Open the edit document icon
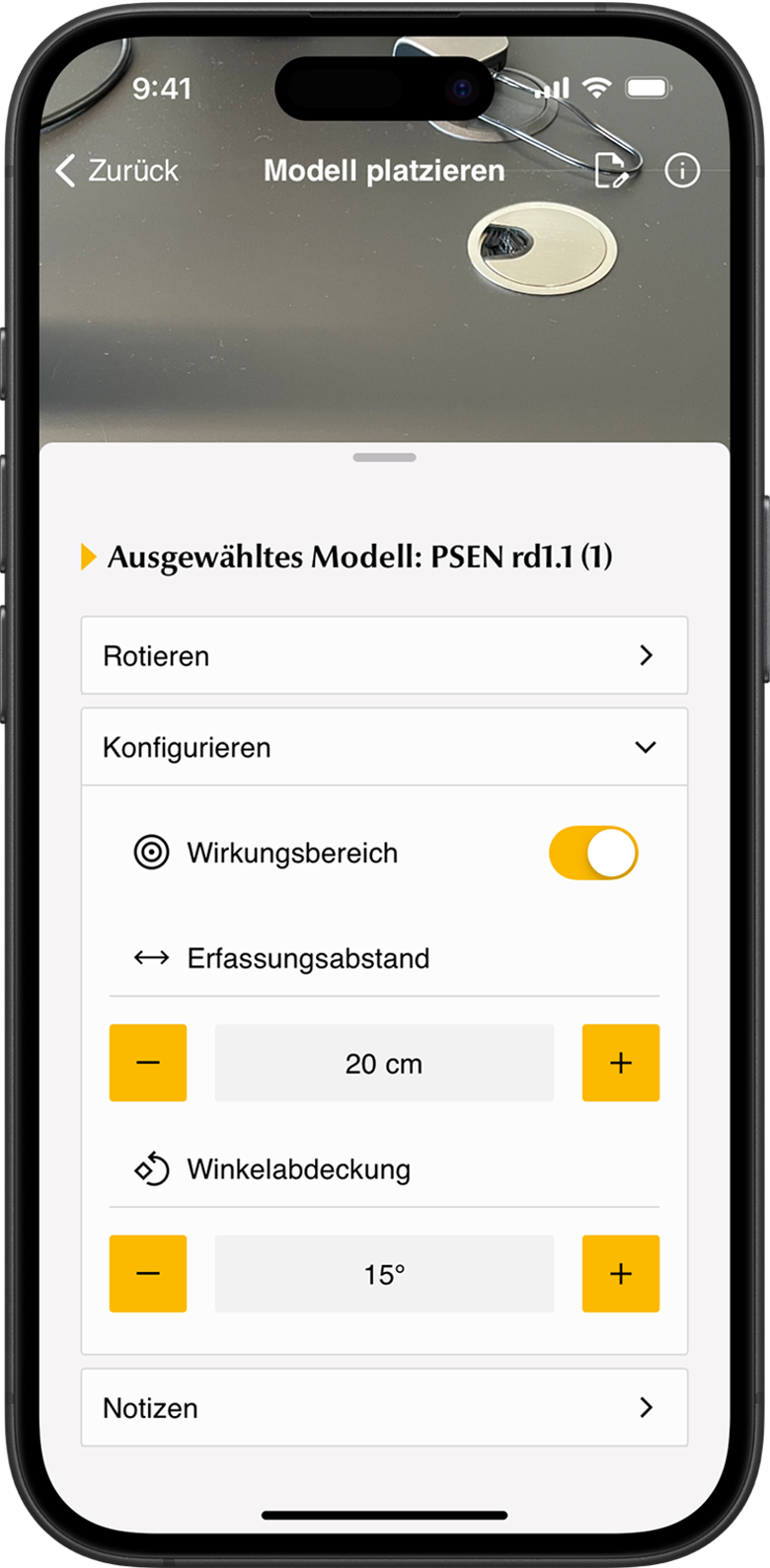This screenshot has height=1568, width=770. 611,172
